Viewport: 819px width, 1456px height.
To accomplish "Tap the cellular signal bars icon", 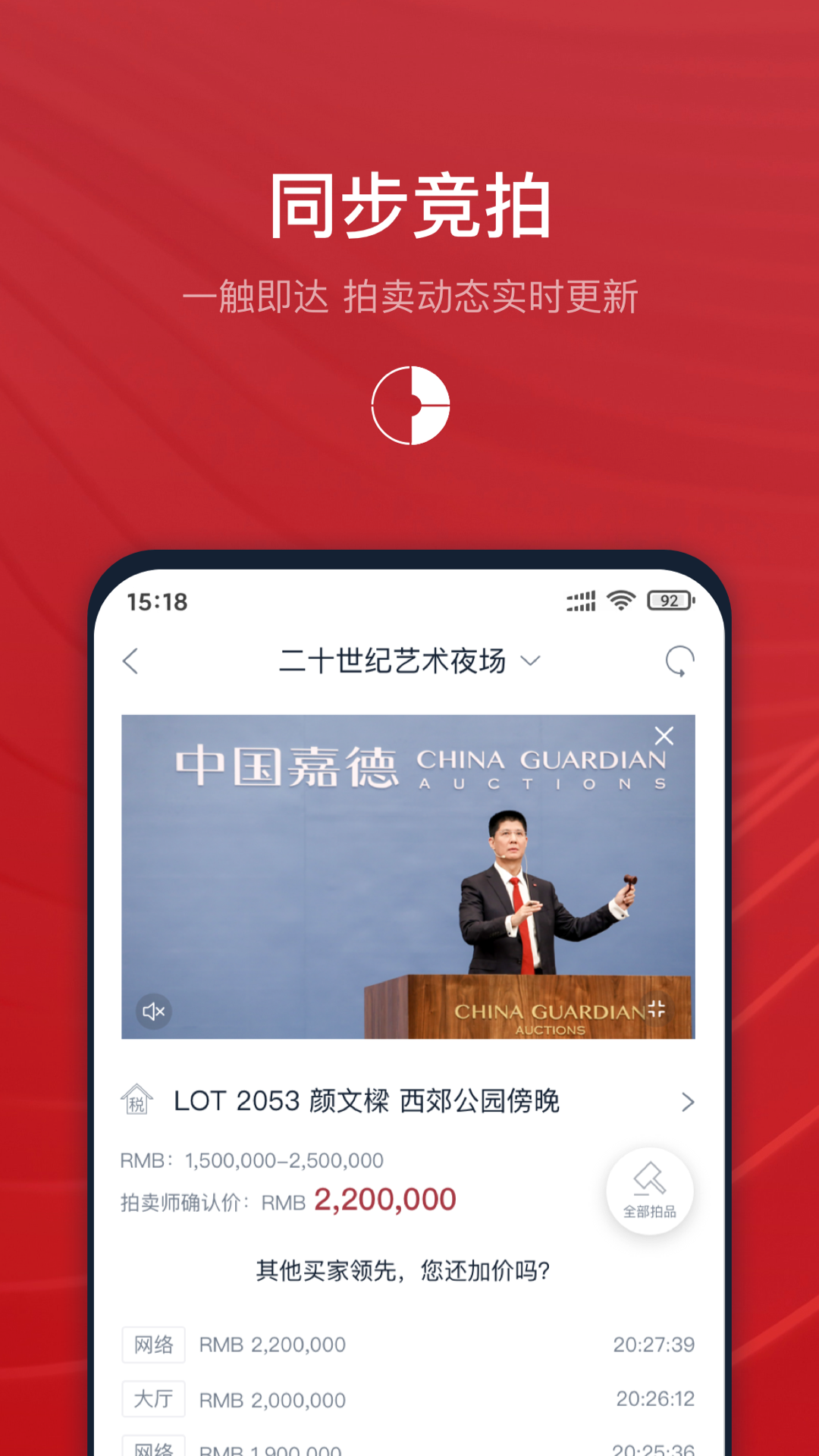I will (x=579, y=601).
